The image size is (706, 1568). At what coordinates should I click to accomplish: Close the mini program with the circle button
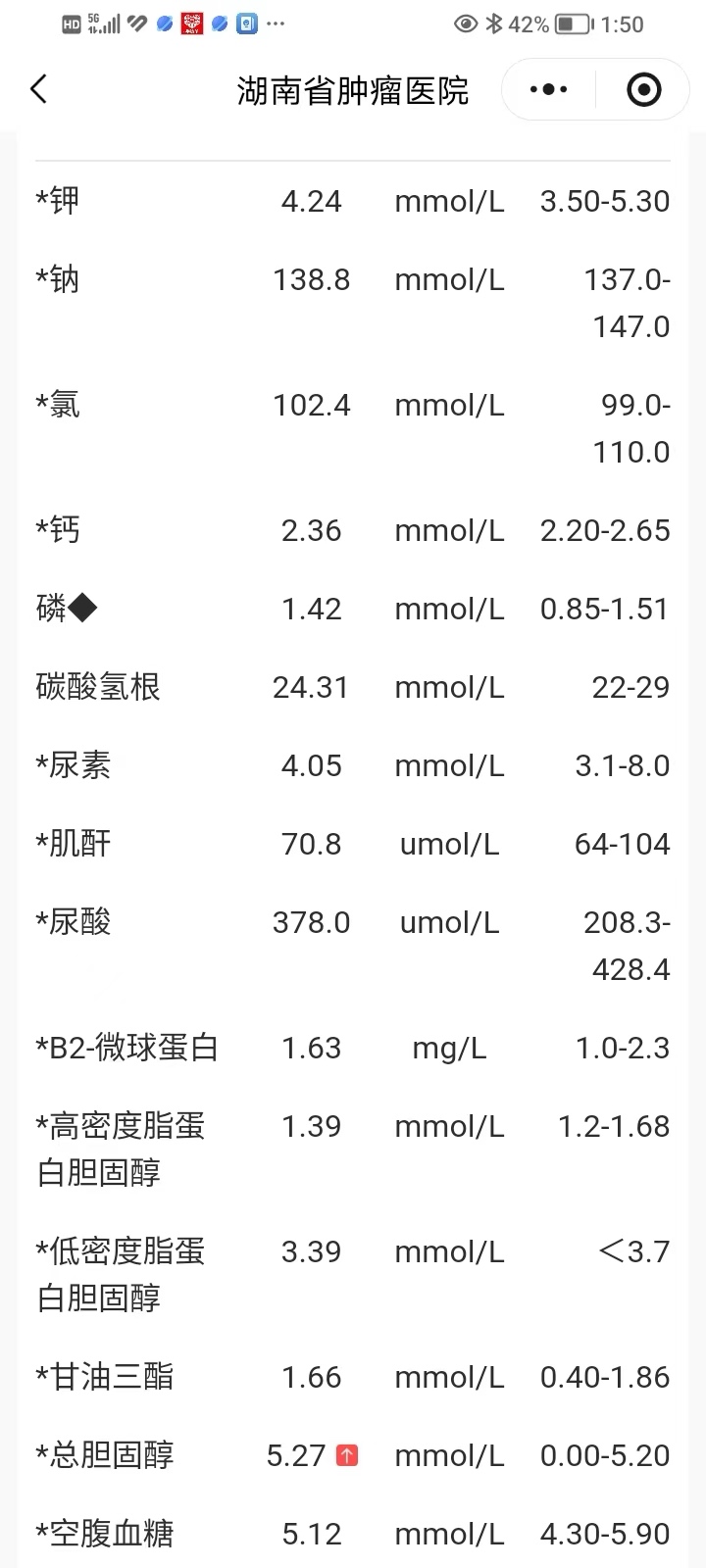pyautogui.click(x=643, y=90)
